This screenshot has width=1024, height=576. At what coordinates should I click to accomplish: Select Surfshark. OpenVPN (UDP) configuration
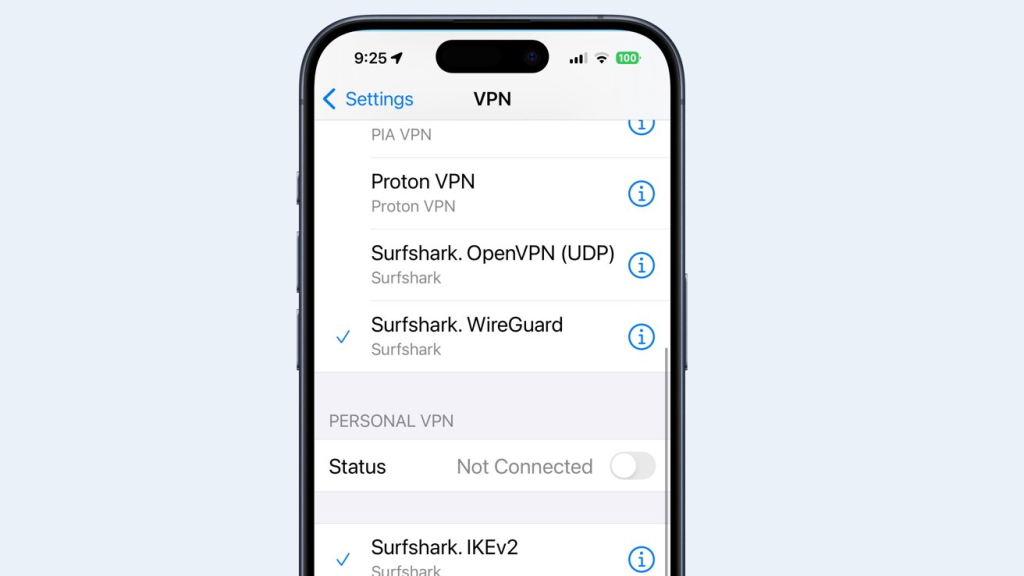(492, 264)
